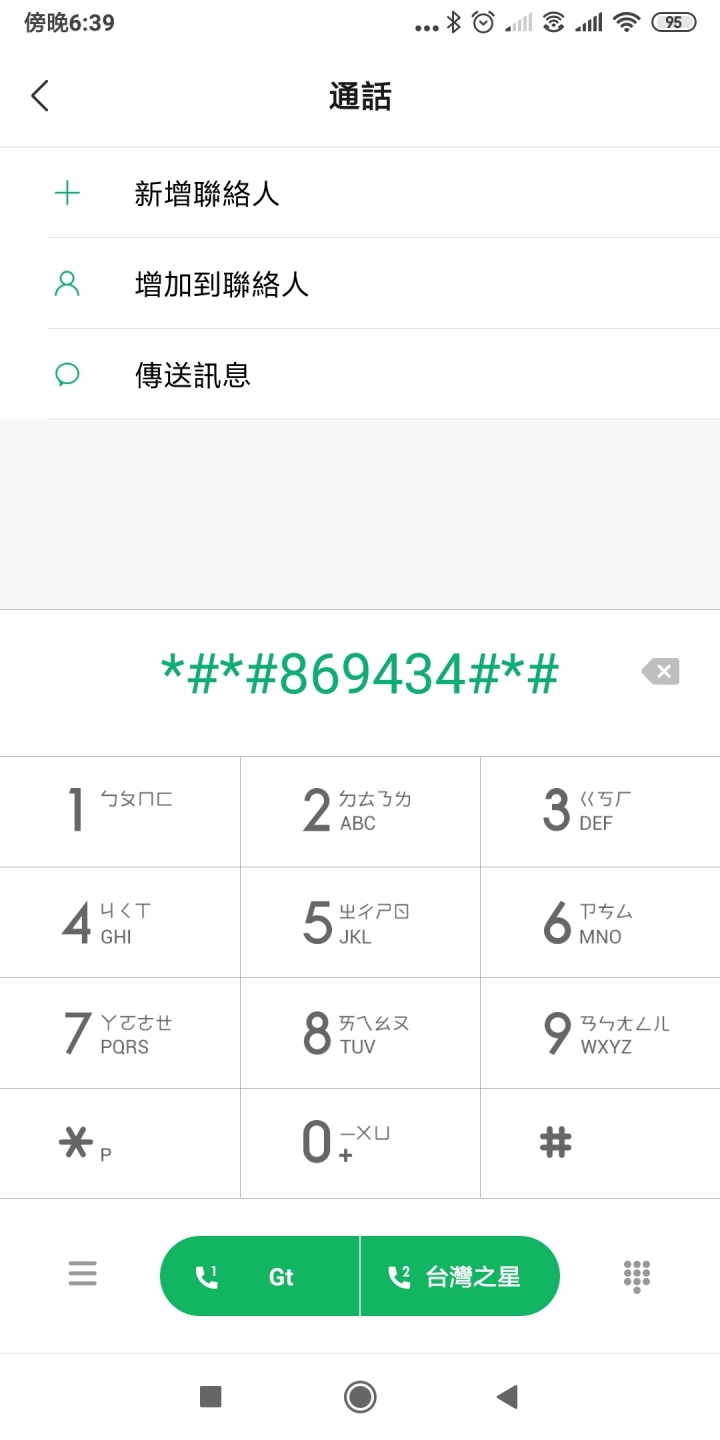Viewport: 720px width, 1440px height.
Task: Tap the 2 ABC key
Action: point(360,811)
